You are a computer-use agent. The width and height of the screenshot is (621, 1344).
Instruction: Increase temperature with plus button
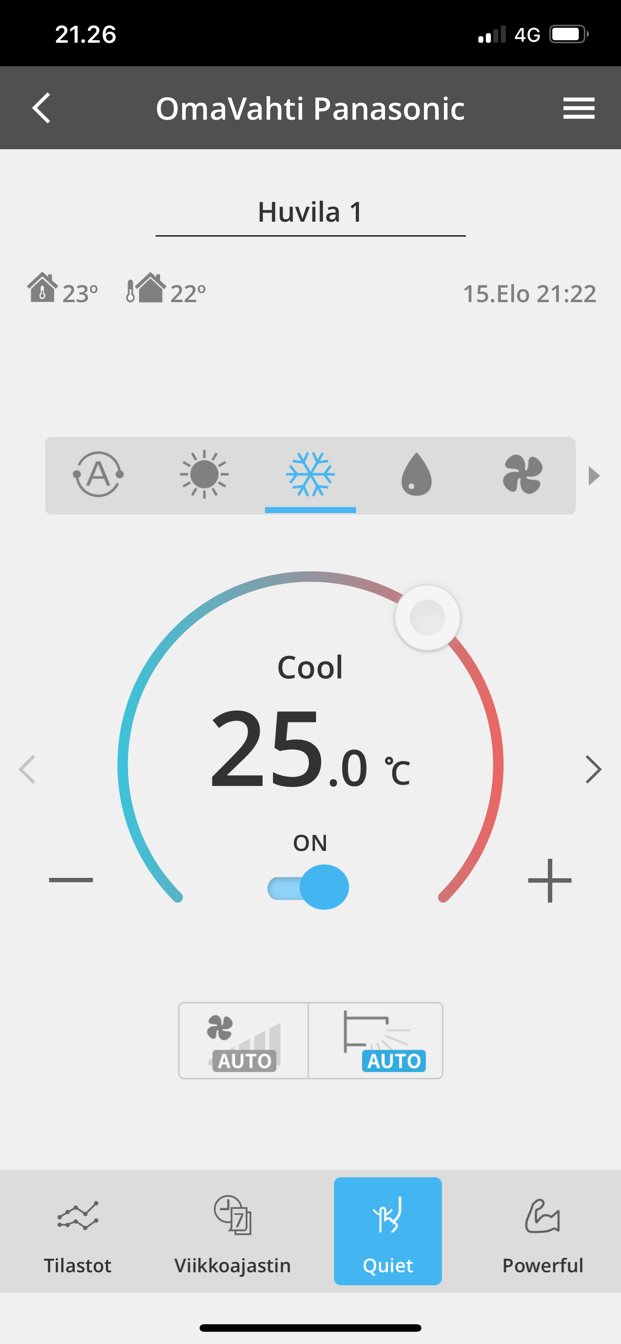click(550, 880)
